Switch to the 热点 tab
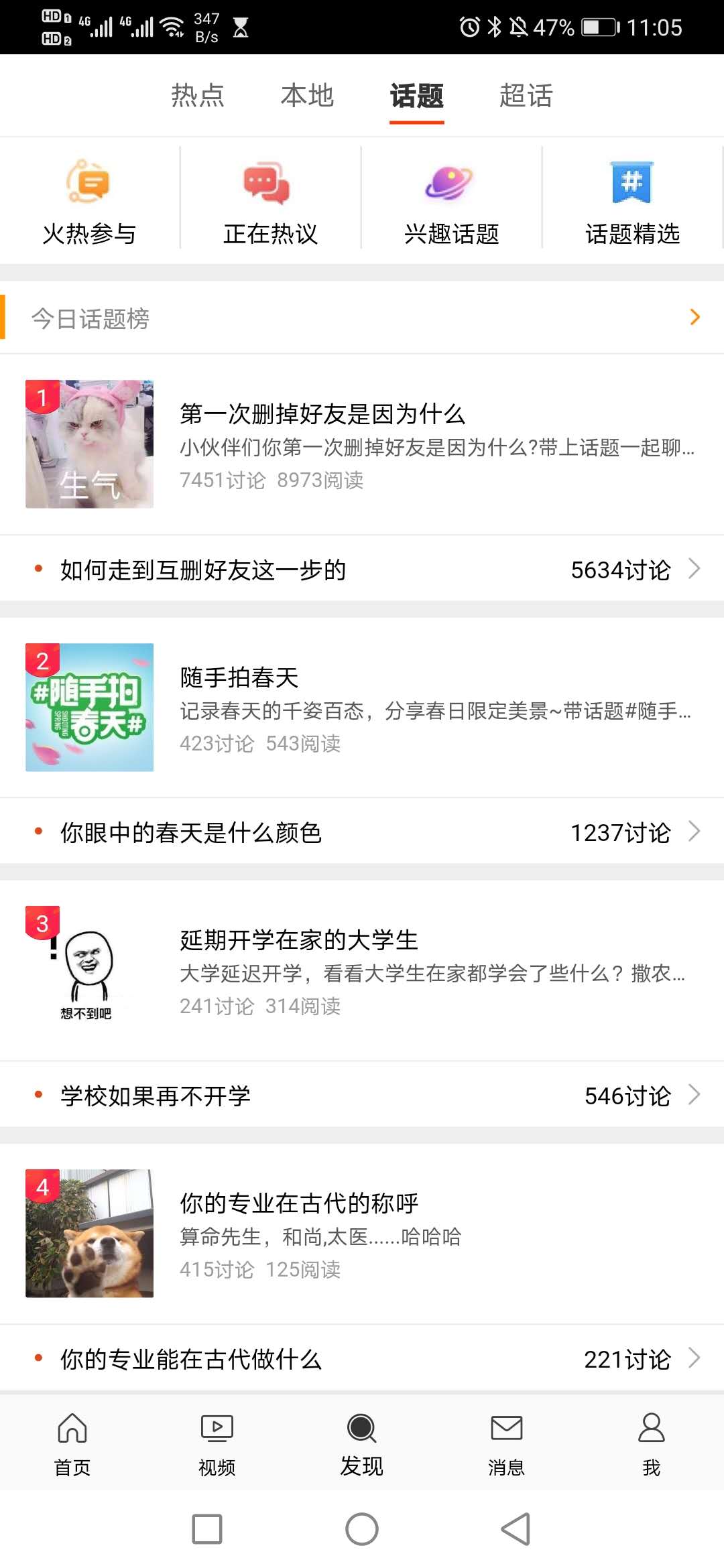 tap(198, 96)
